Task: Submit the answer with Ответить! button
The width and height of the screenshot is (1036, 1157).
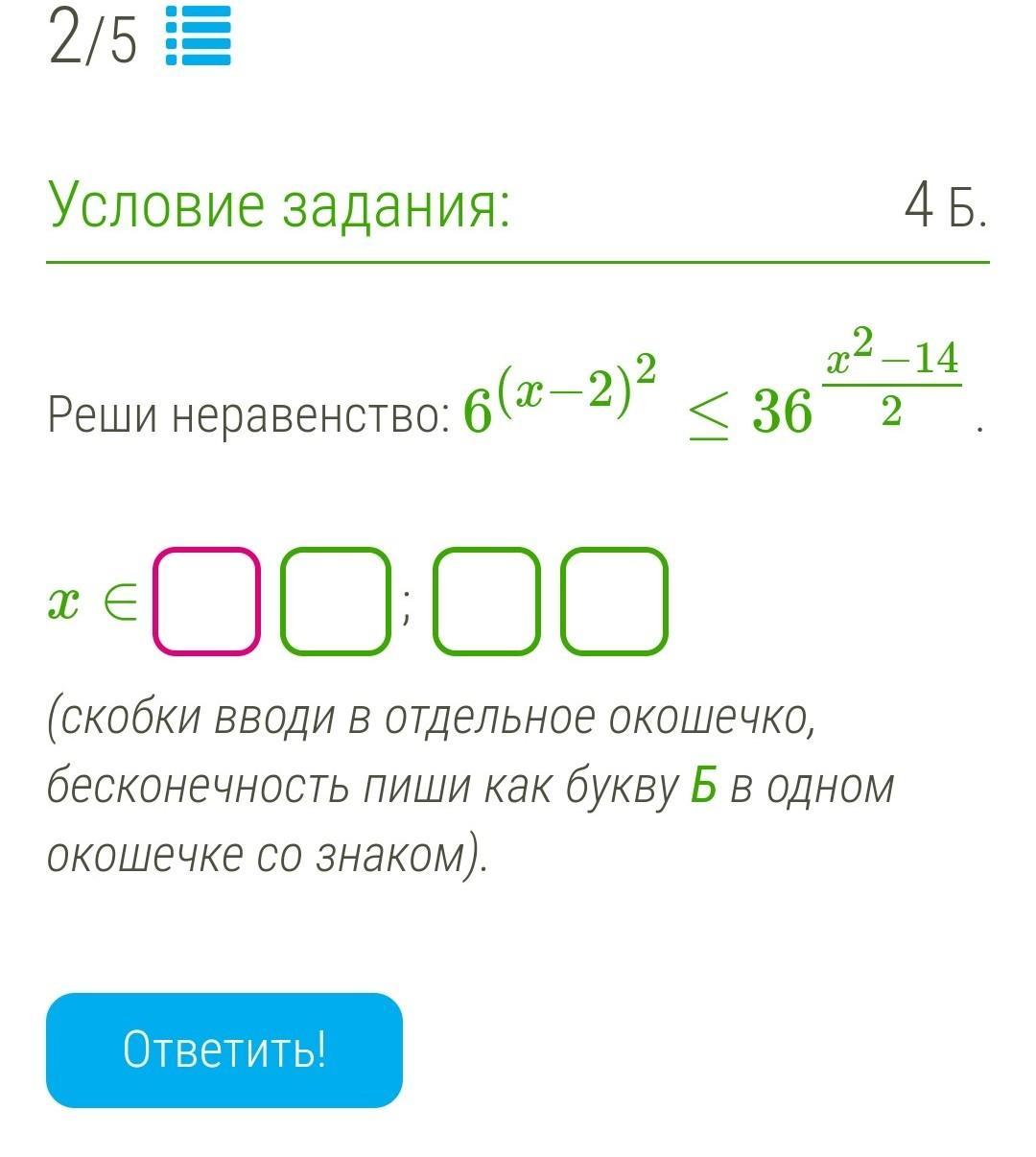Action: (224, 1050)
